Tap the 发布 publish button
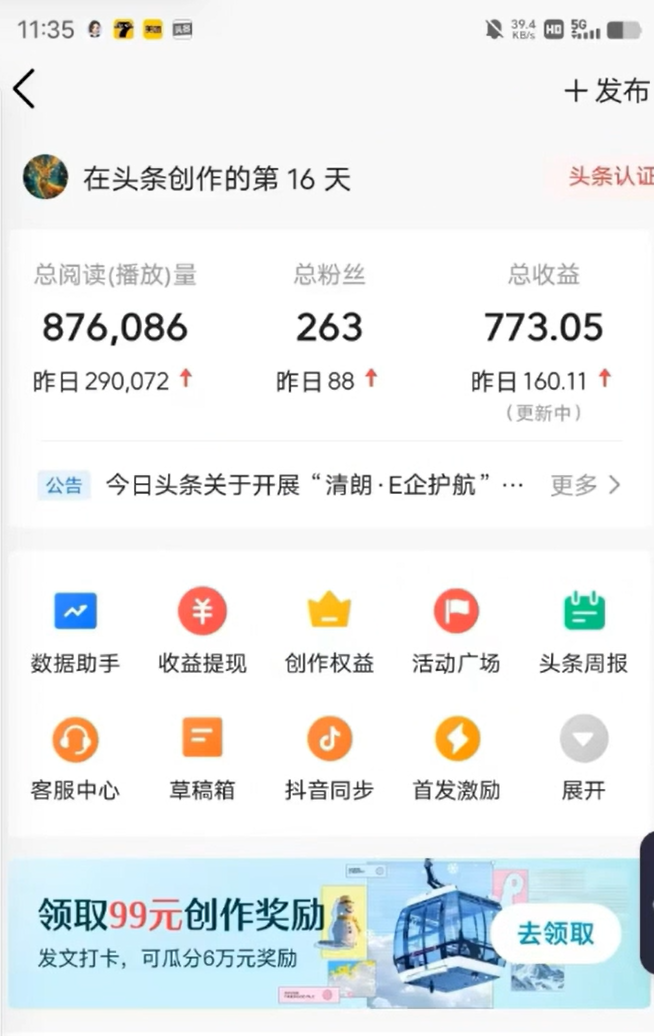The height and width of the screenshot is (1036, 654). point(607,91)
